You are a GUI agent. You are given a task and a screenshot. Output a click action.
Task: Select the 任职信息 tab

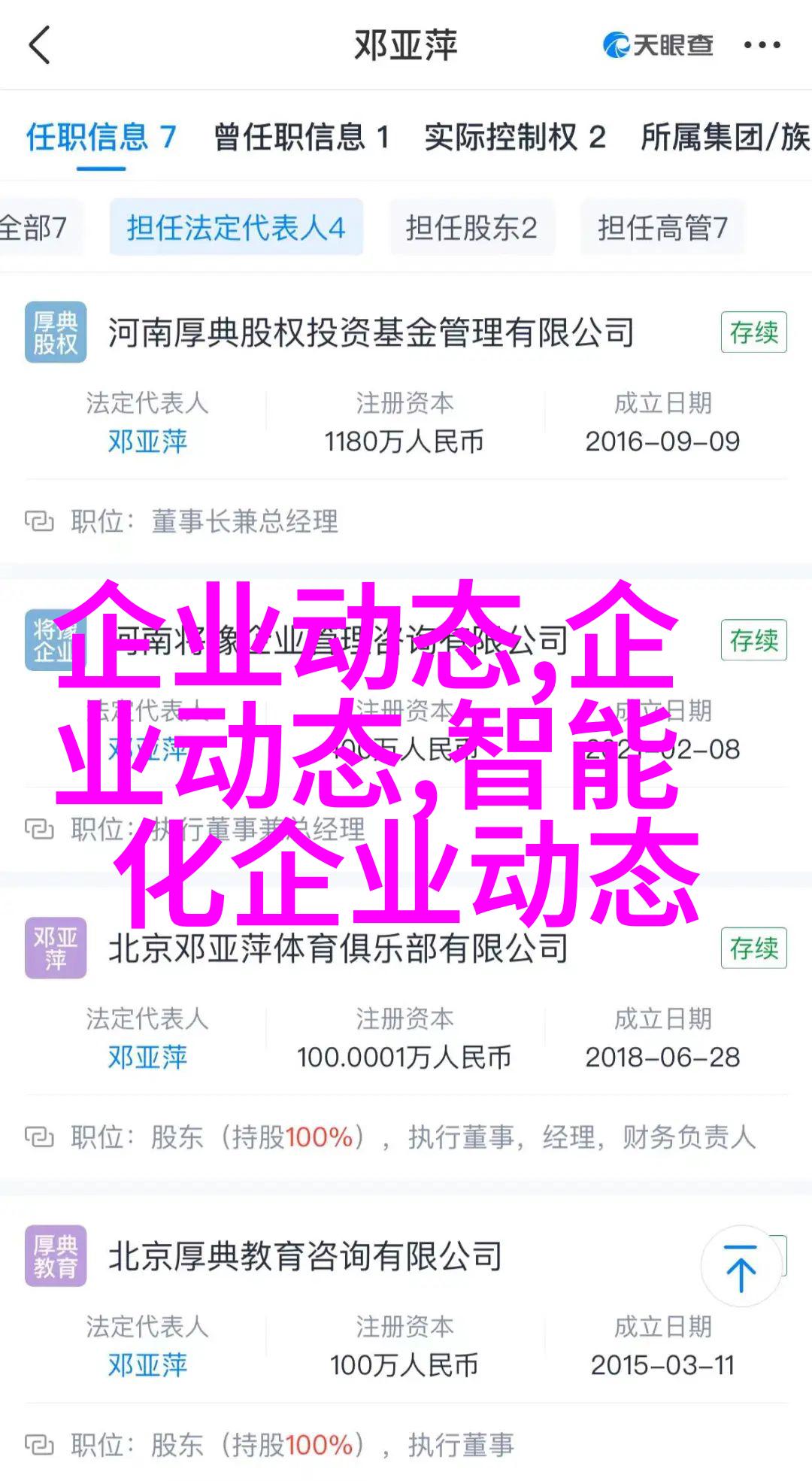101,138
